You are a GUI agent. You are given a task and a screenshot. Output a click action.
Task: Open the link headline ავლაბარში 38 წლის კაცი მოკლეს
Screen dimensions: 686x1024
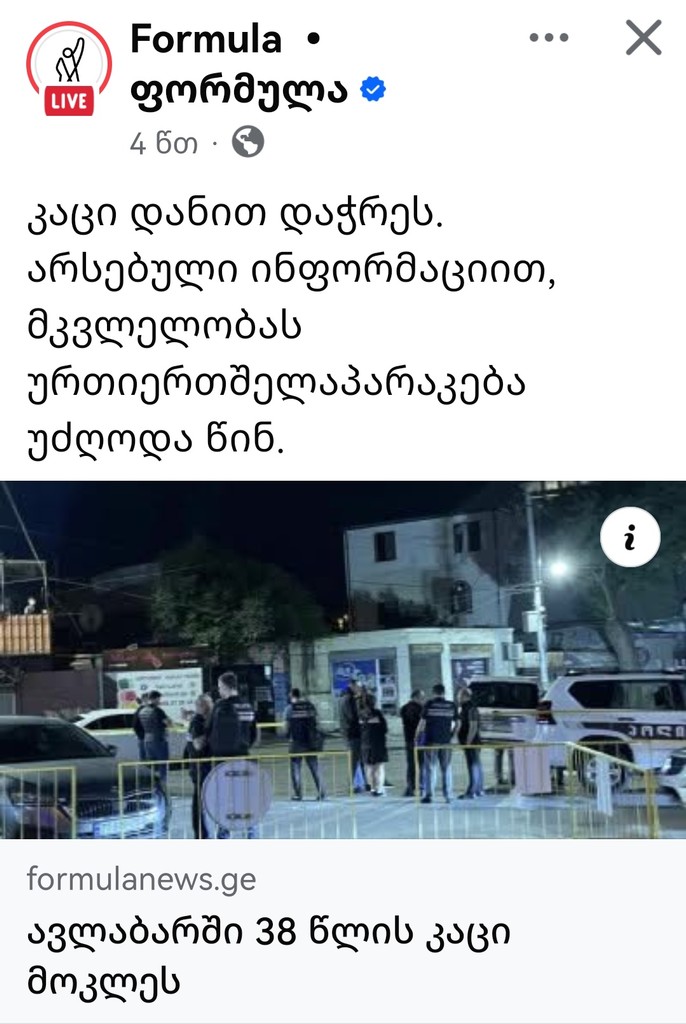[x=268, y=957]
